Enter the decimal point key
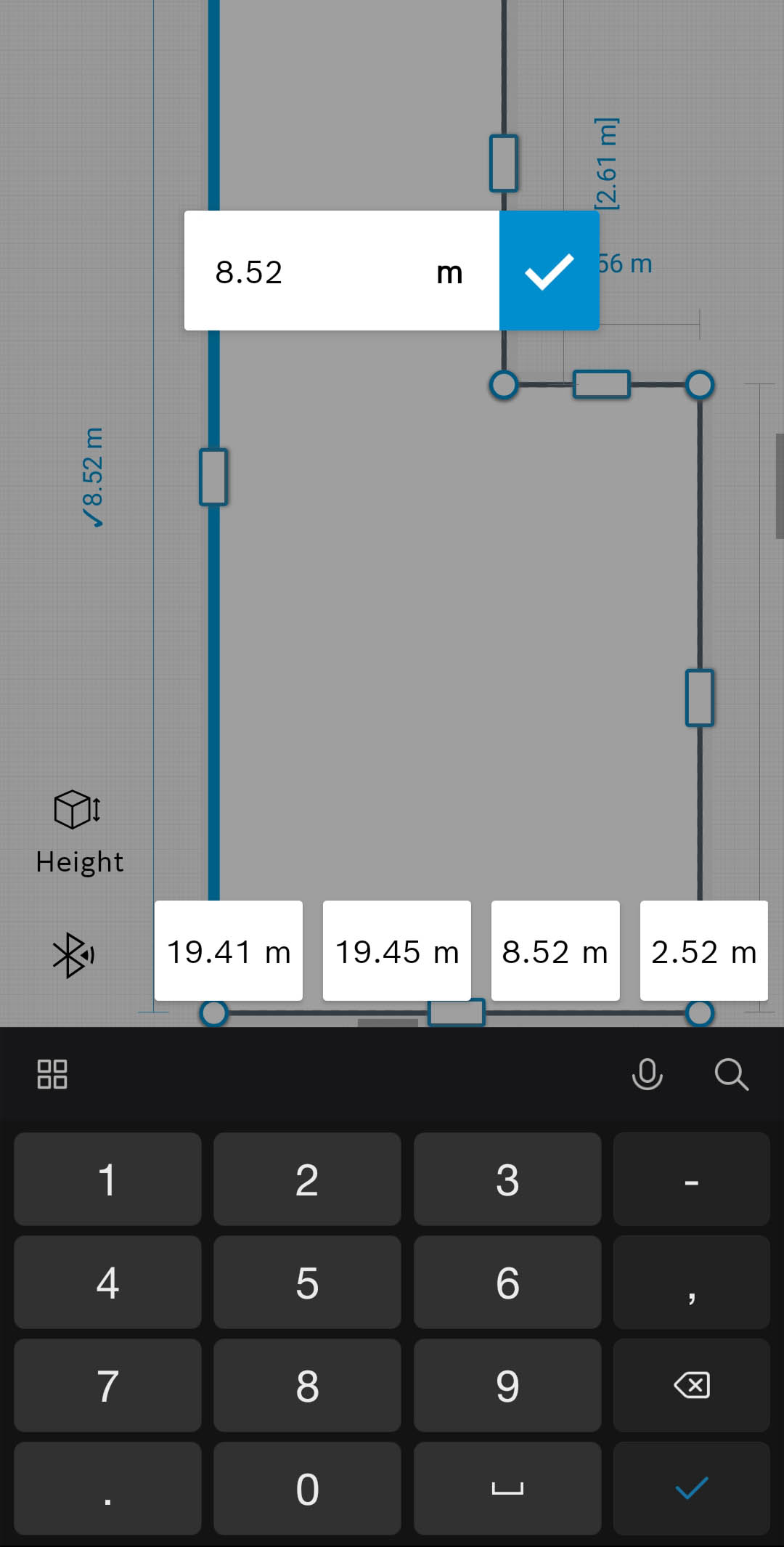784x1547 pixels. 107,1489
